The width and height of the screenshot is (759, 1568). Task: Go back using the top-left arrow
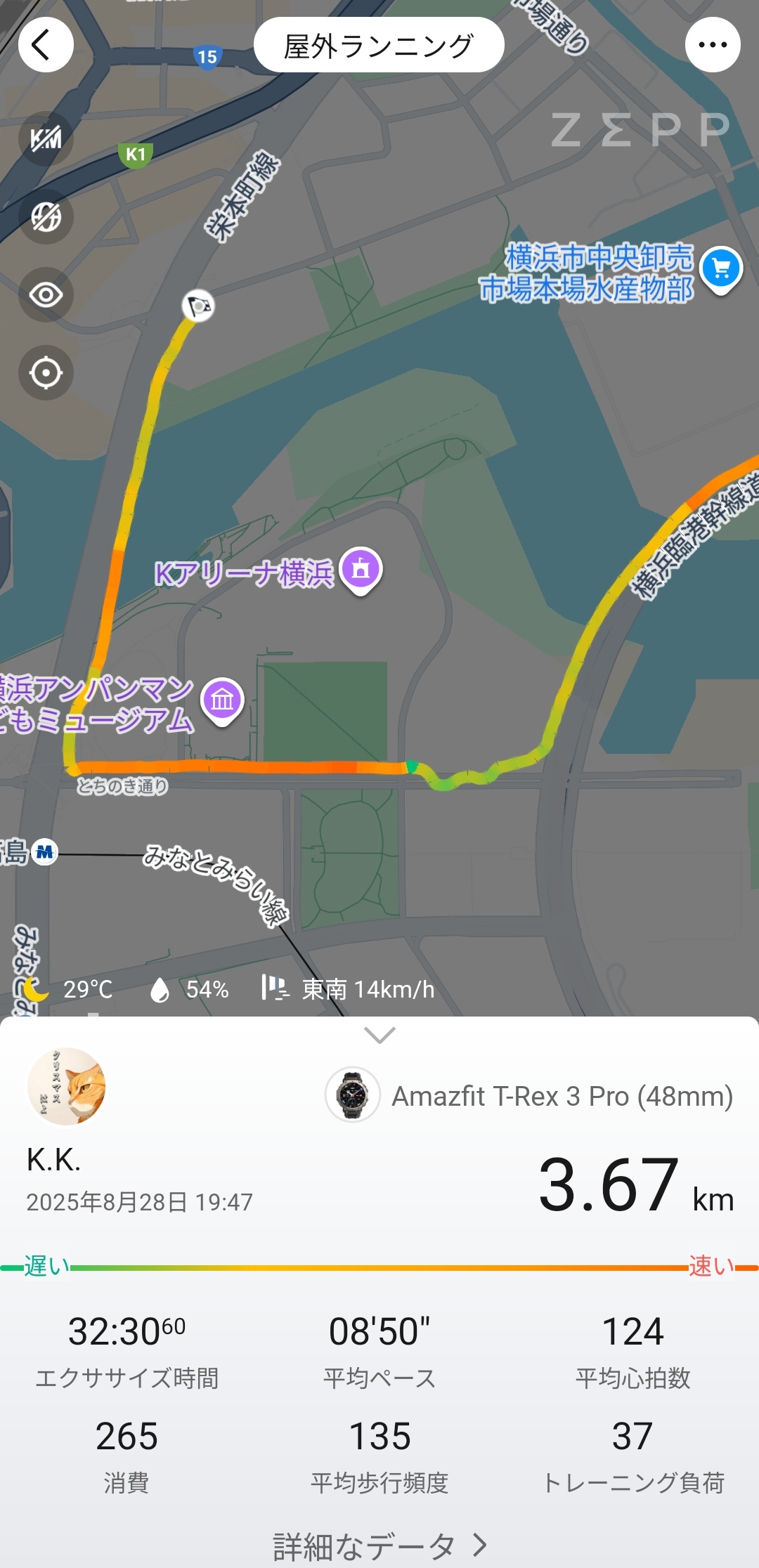(x=46, y=45)
